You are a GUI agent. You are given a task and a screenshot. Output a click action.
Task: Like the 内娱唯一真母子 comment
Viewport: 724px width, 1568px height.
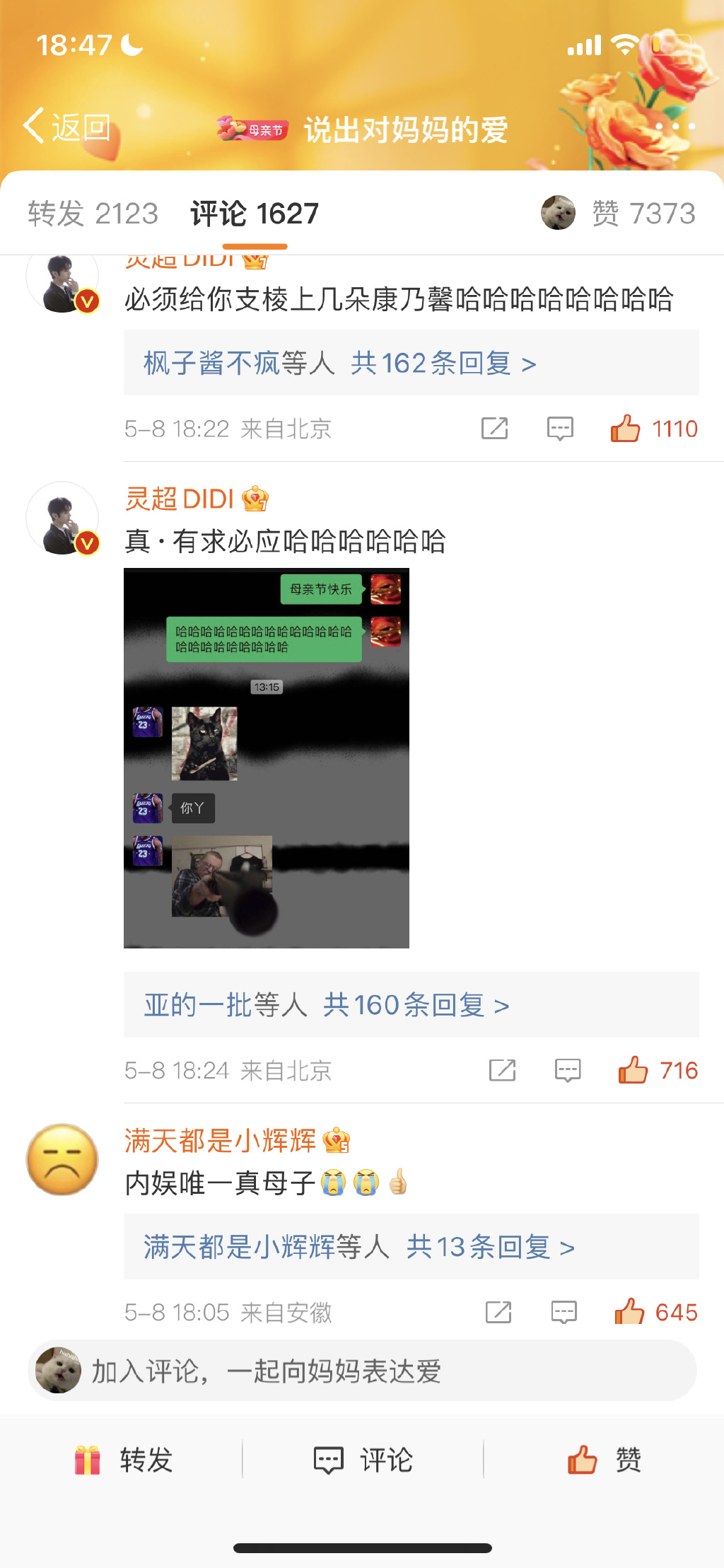click(x=629, y=1313)
